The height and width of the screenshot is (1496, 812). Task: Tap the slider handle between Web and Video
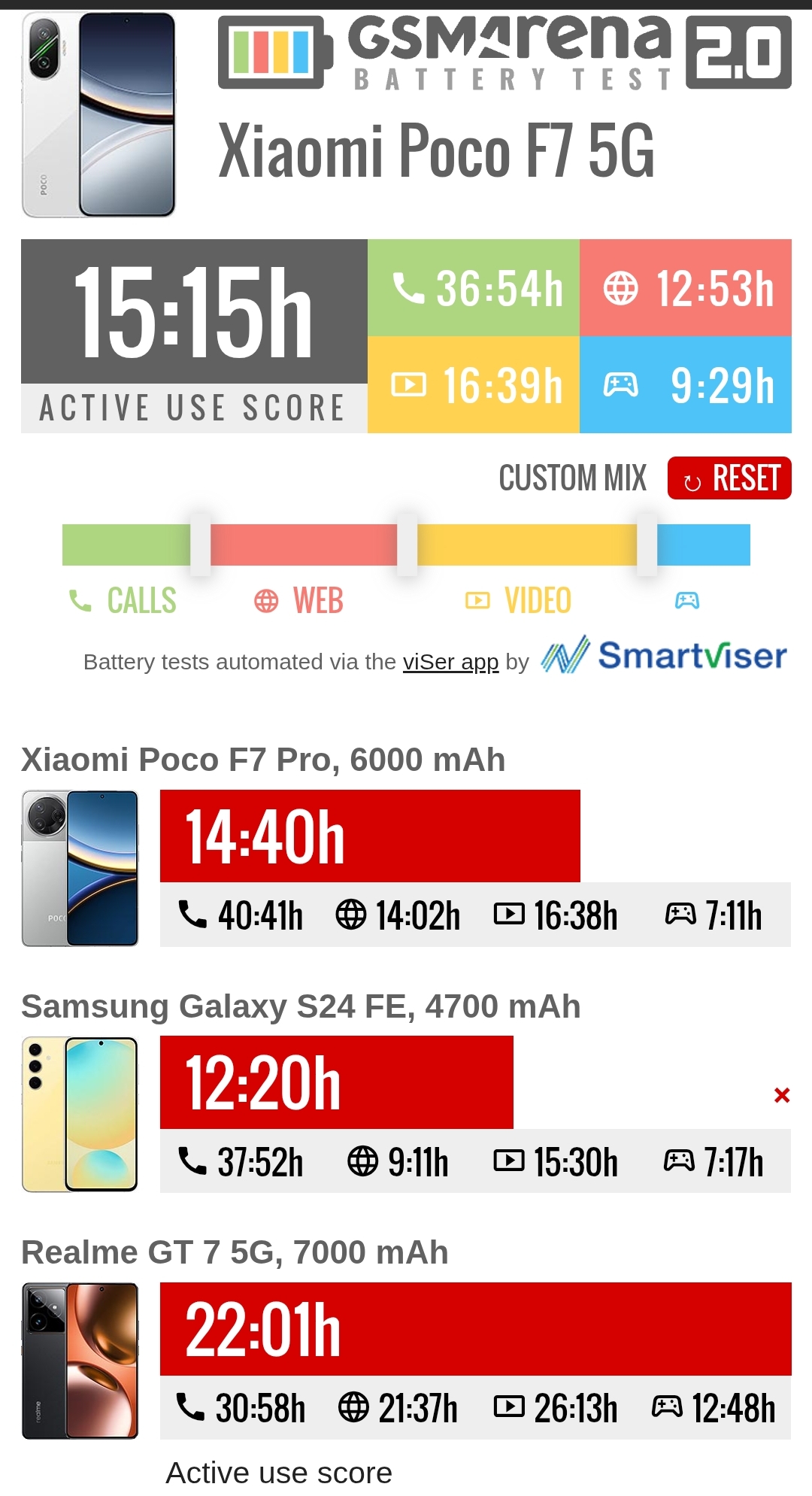click(407, 545)
